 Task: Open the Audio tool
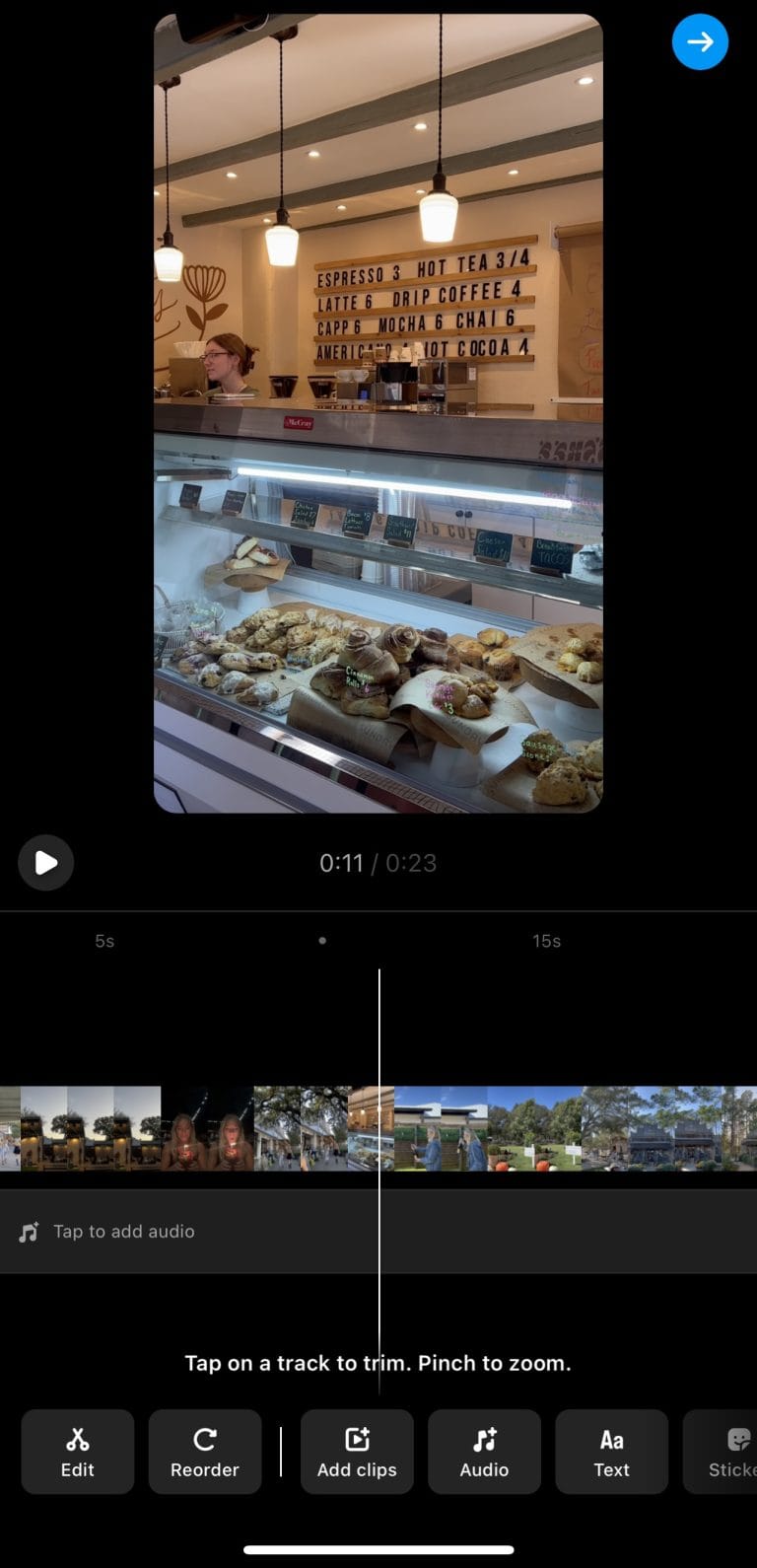(x=484, y=1452)
